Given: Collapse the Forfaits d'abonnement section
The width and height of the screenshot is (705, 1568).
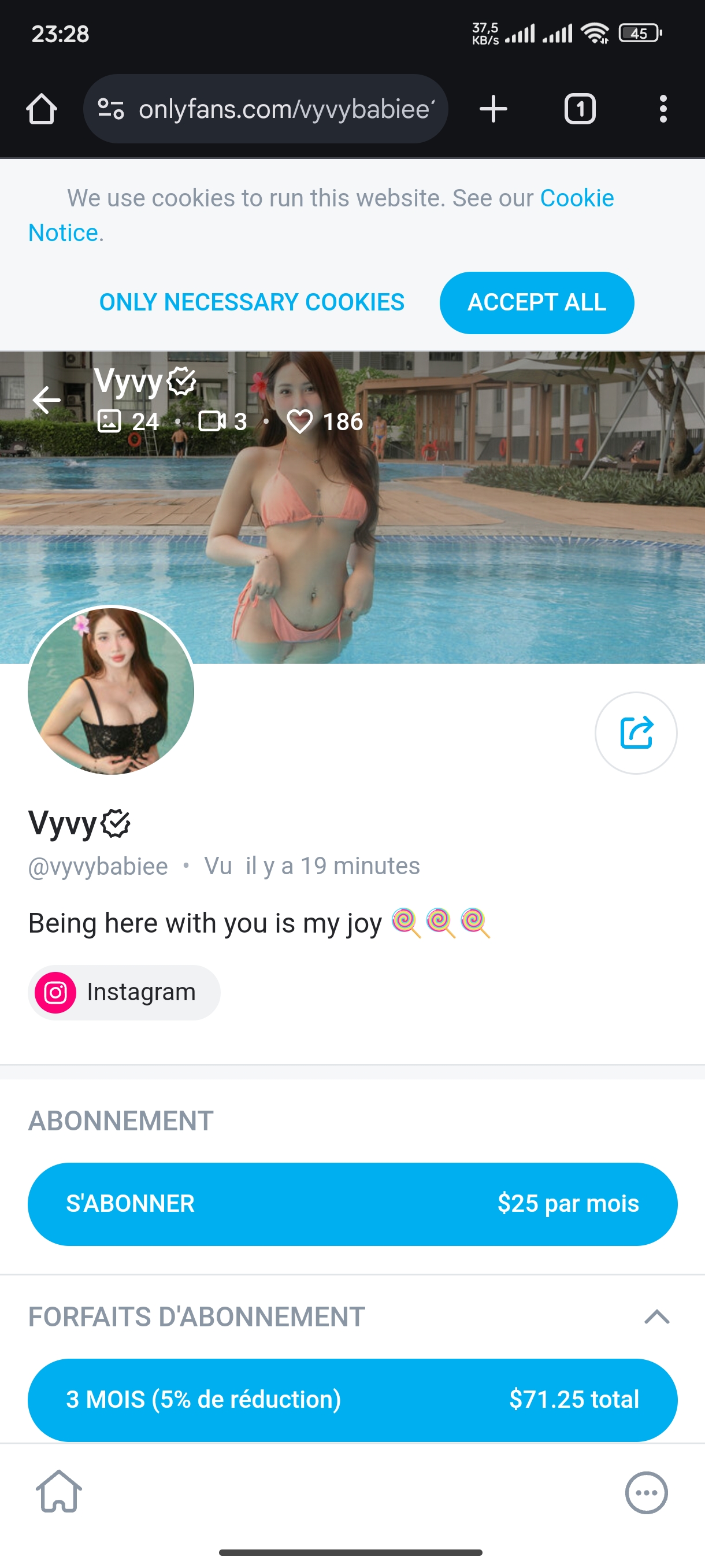Looking at the screenshot, I should click(657, 1317).
